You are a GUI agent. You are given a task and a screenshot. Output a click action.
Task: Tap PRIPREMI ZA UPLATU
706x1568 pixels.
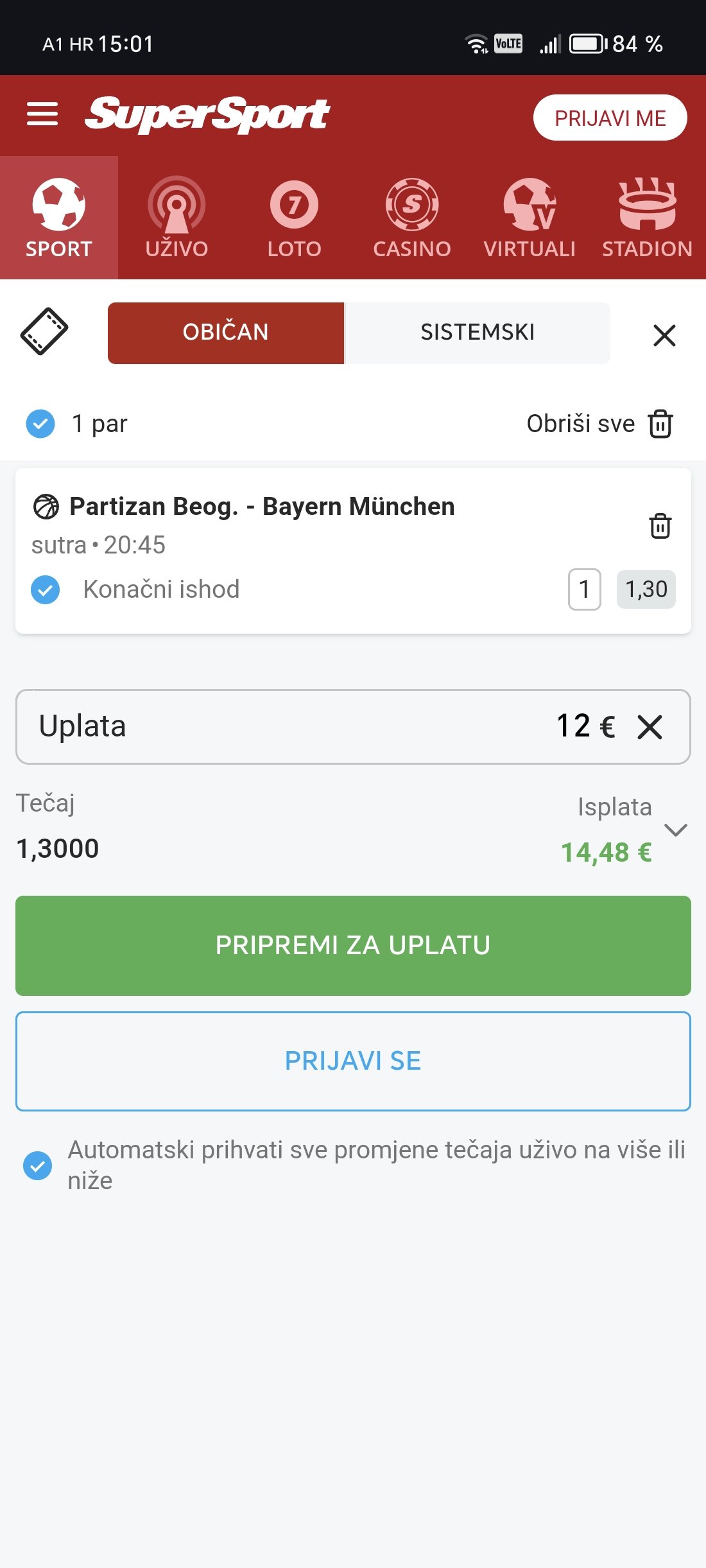point(353,946)
